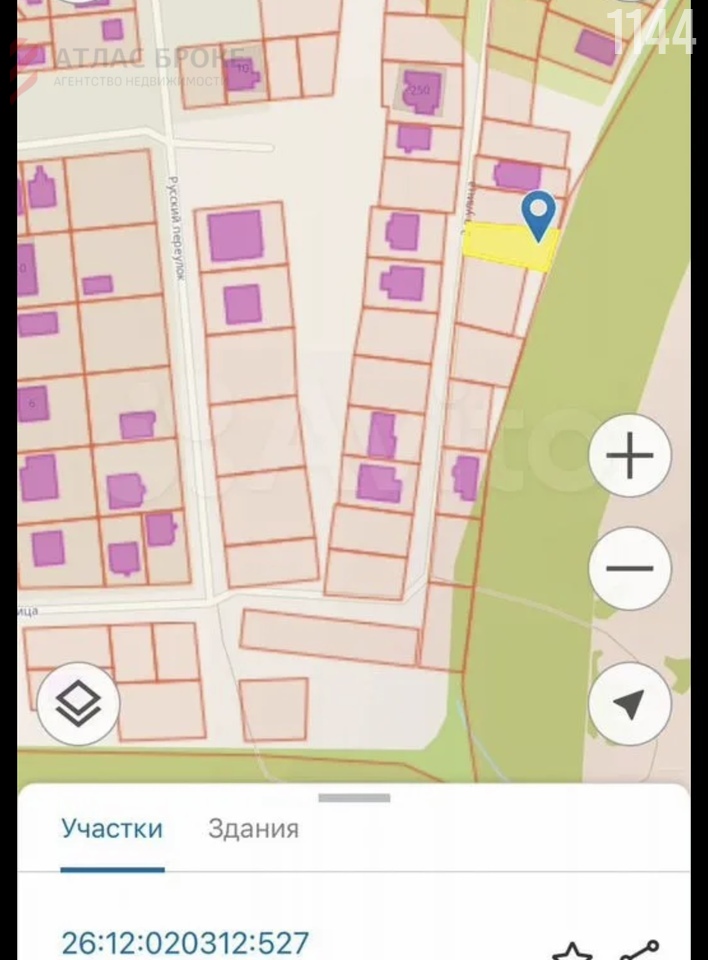This screenshot has width=708, height=960.
Task: Center map on my location
Action: click(x=629, y=704)
